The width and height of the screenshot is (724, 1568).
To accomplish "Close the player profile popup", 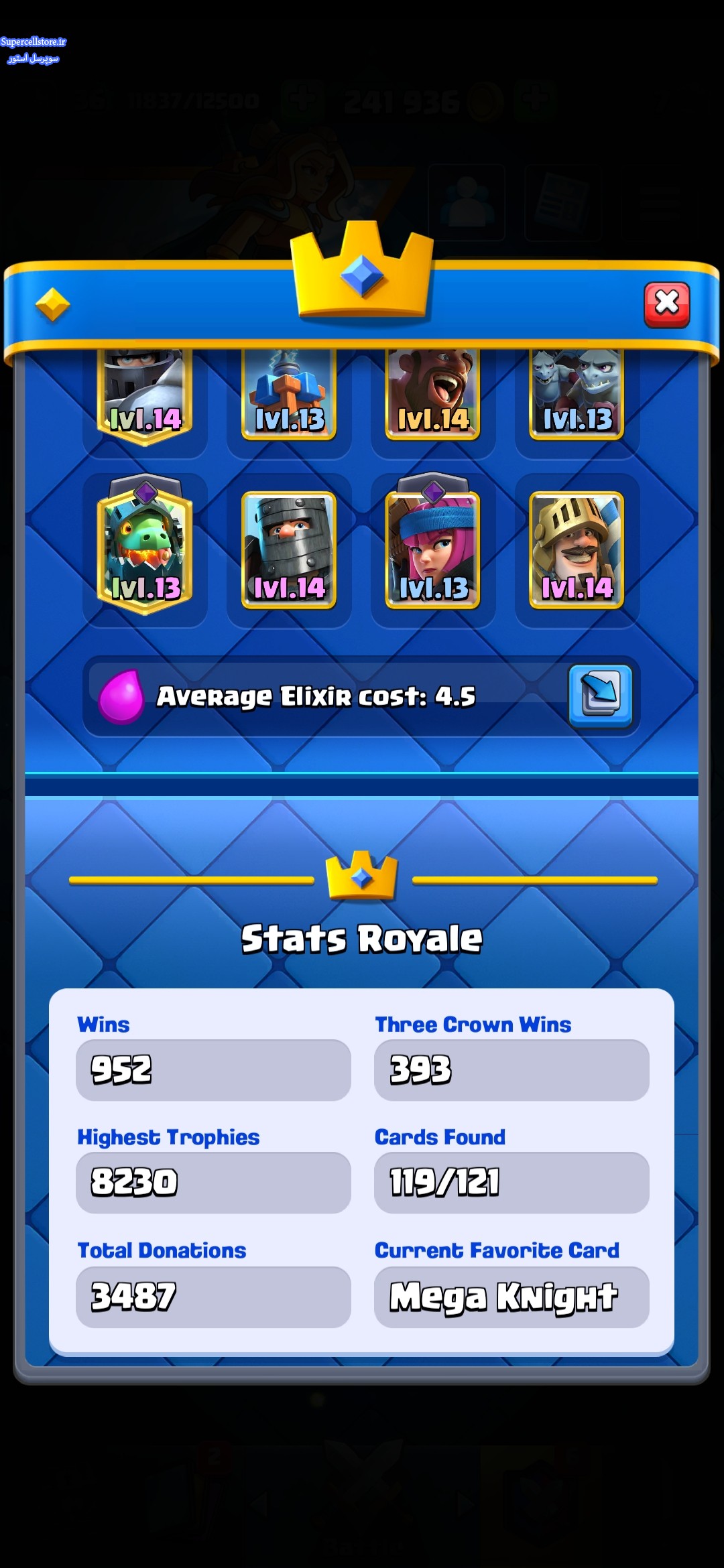I will pyautogui.click(x=666, y=304).
